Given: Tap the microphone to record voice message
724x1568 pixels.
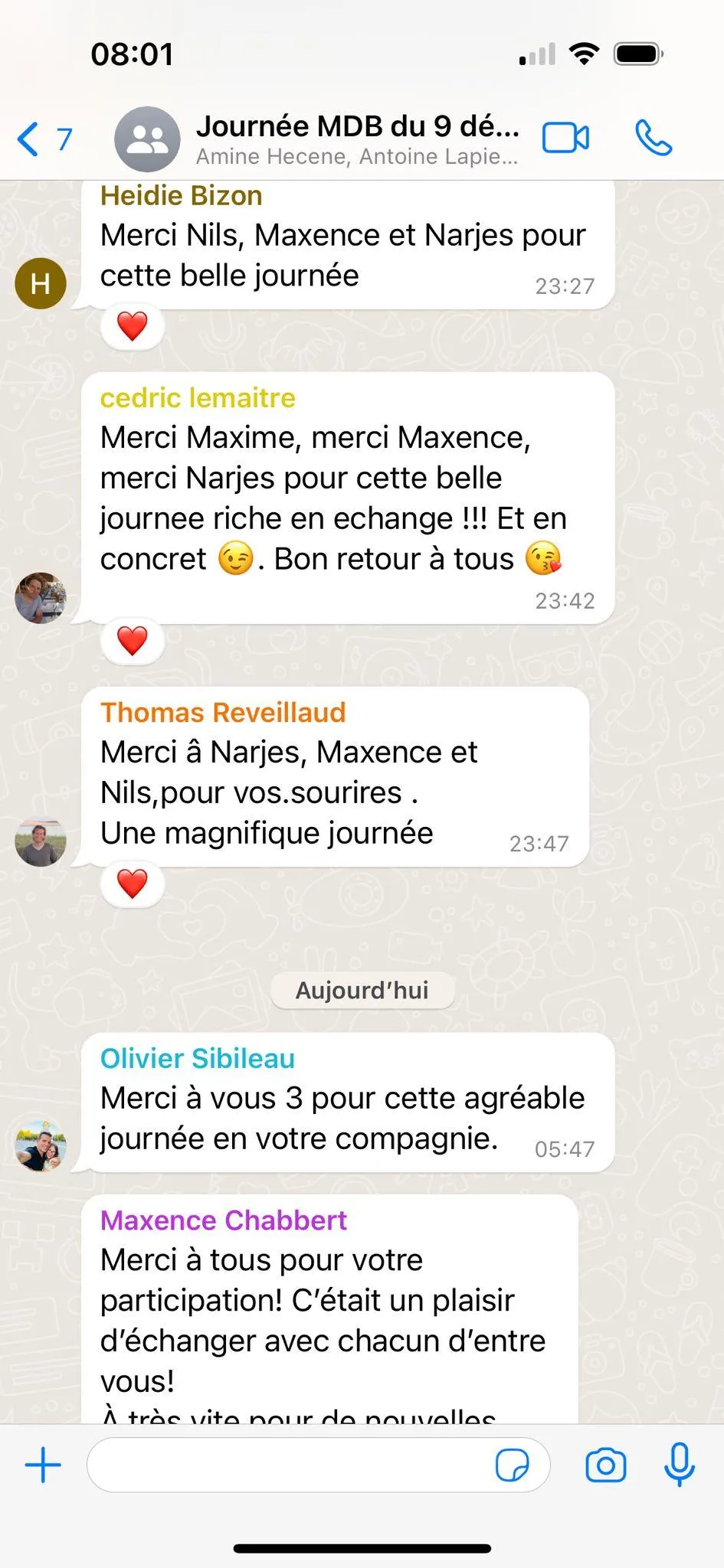Looking at the screenshot, I should (x=679, y=1465).
